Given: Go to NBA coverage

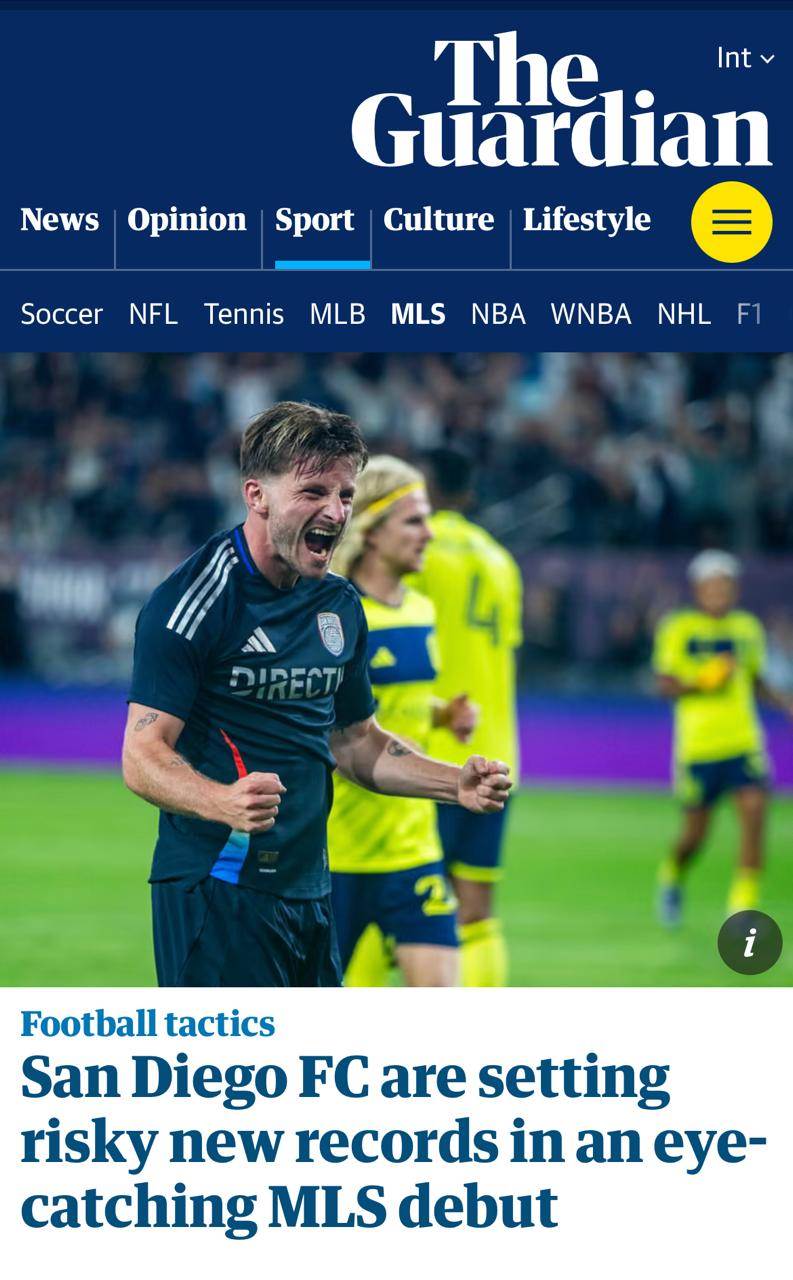Looking at the screenshot, I should pyautogui.click(x=498, y=314).
